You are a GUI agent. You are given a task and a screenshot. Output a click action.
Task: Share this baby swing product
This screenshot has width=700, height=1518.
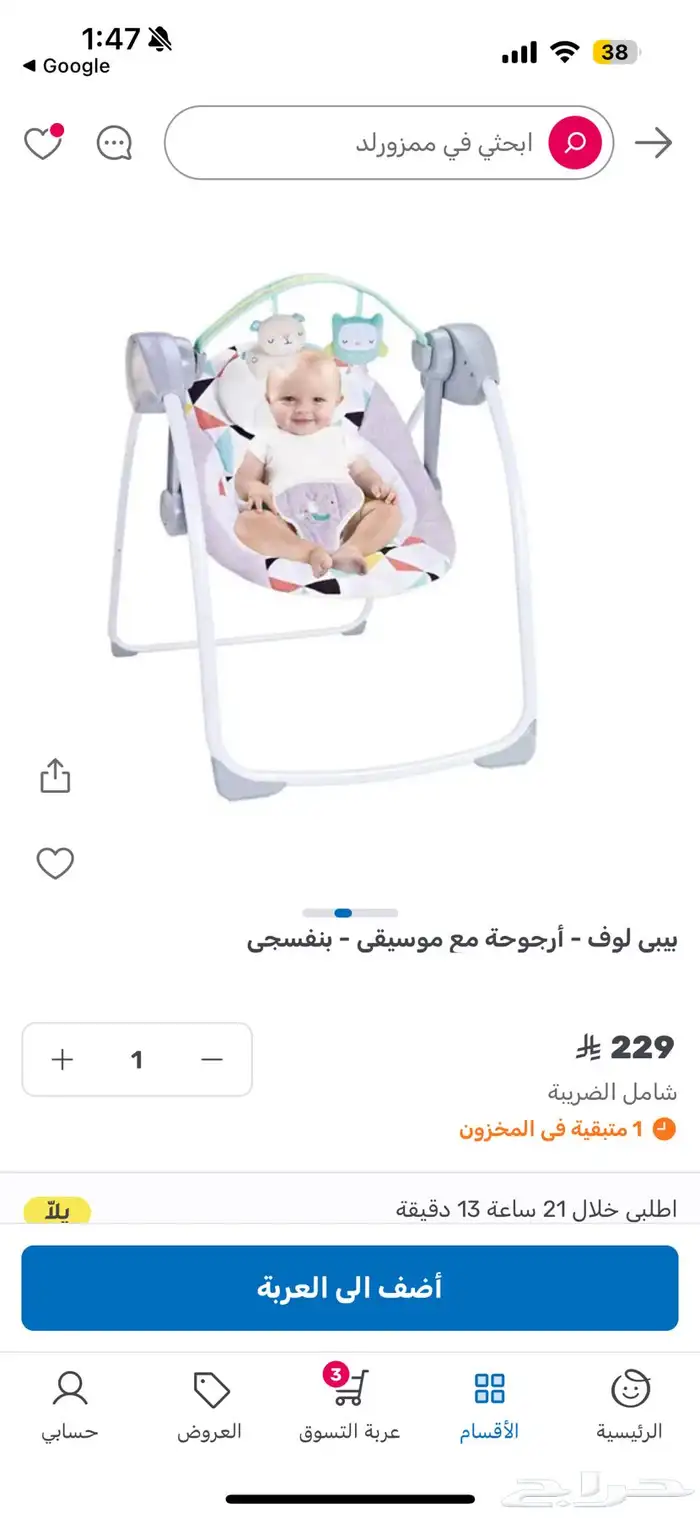[55, 776]
